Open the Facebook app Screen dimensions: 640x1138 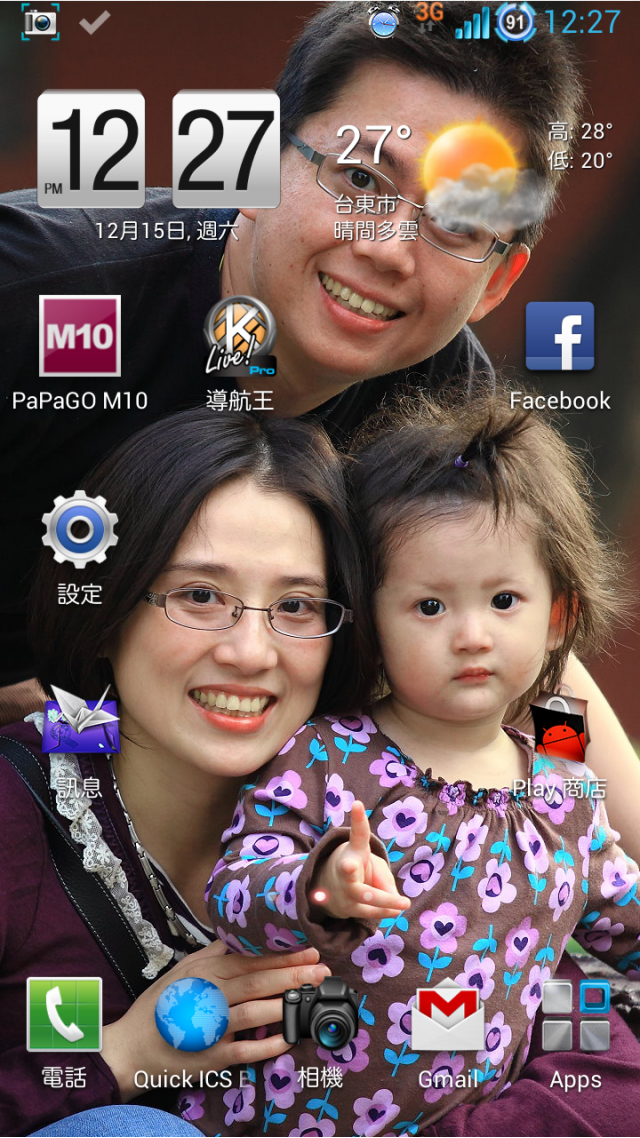coord(560,337)
